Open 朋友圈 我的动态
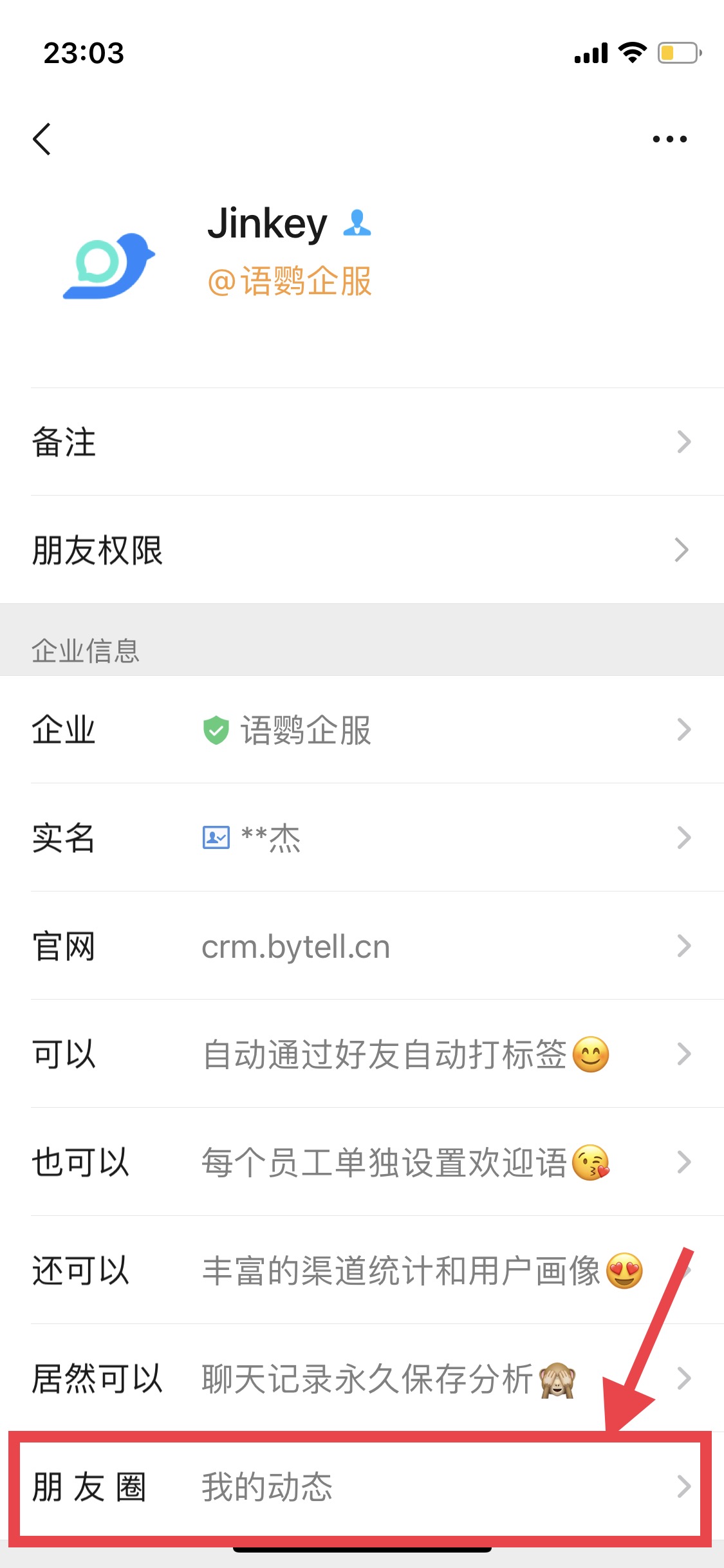The width and height of the screenshot is (724, 1568). (x=360, y=1487)
